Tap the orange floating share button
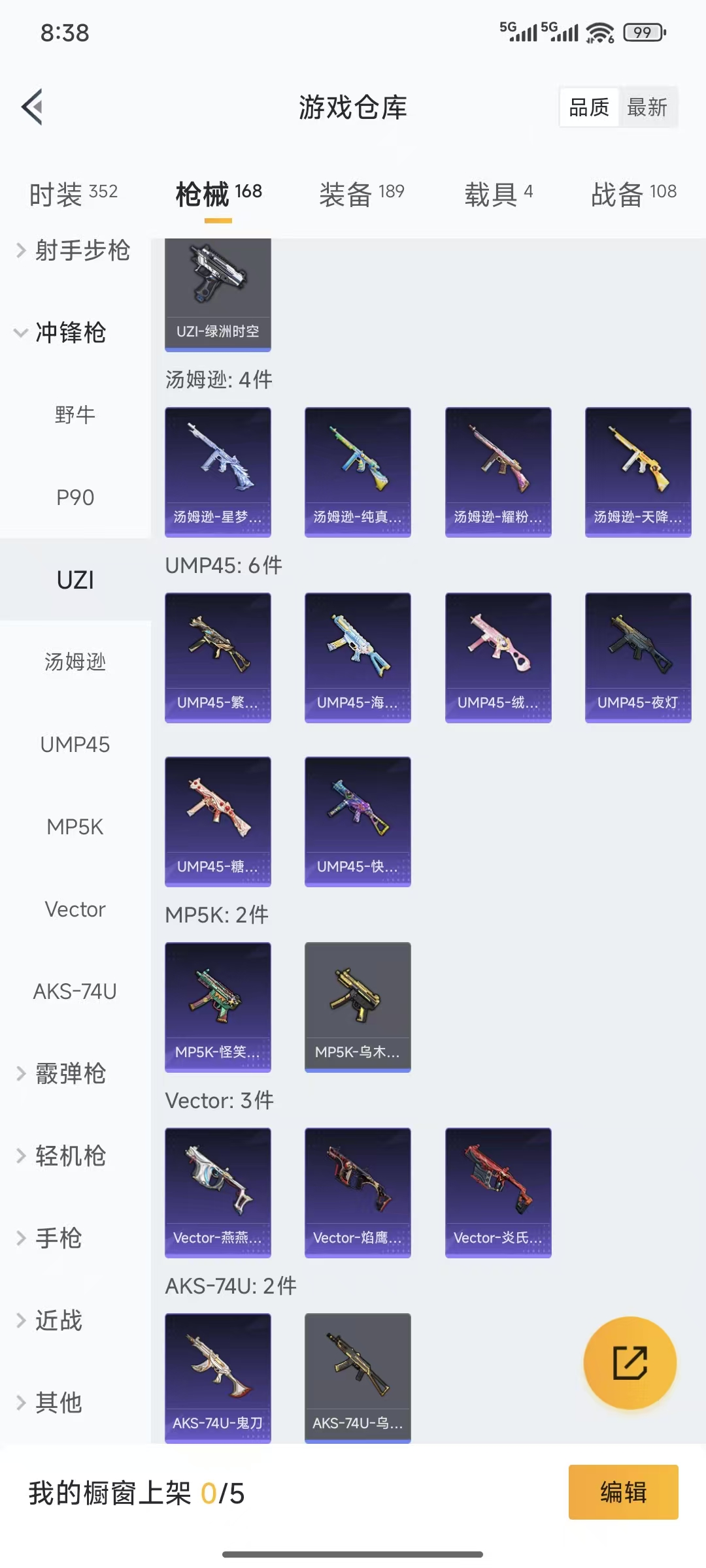The height and width of the screenshot is (1568, 706). (x=630, y=1363)
